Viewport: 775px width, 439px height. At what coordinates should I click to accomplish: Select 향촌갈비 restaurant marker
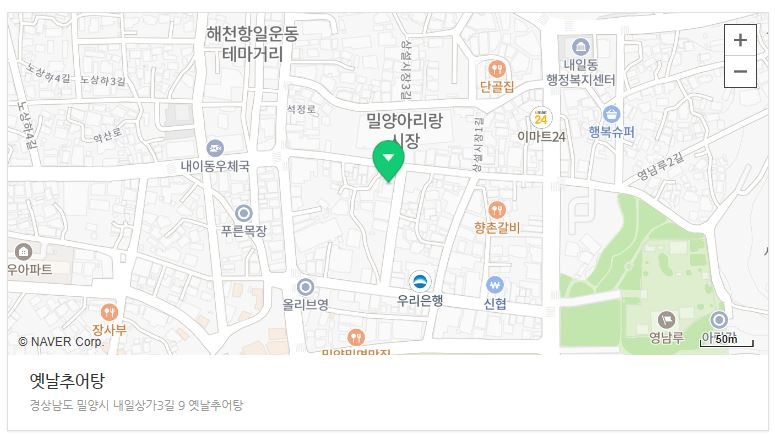(497, 209)
